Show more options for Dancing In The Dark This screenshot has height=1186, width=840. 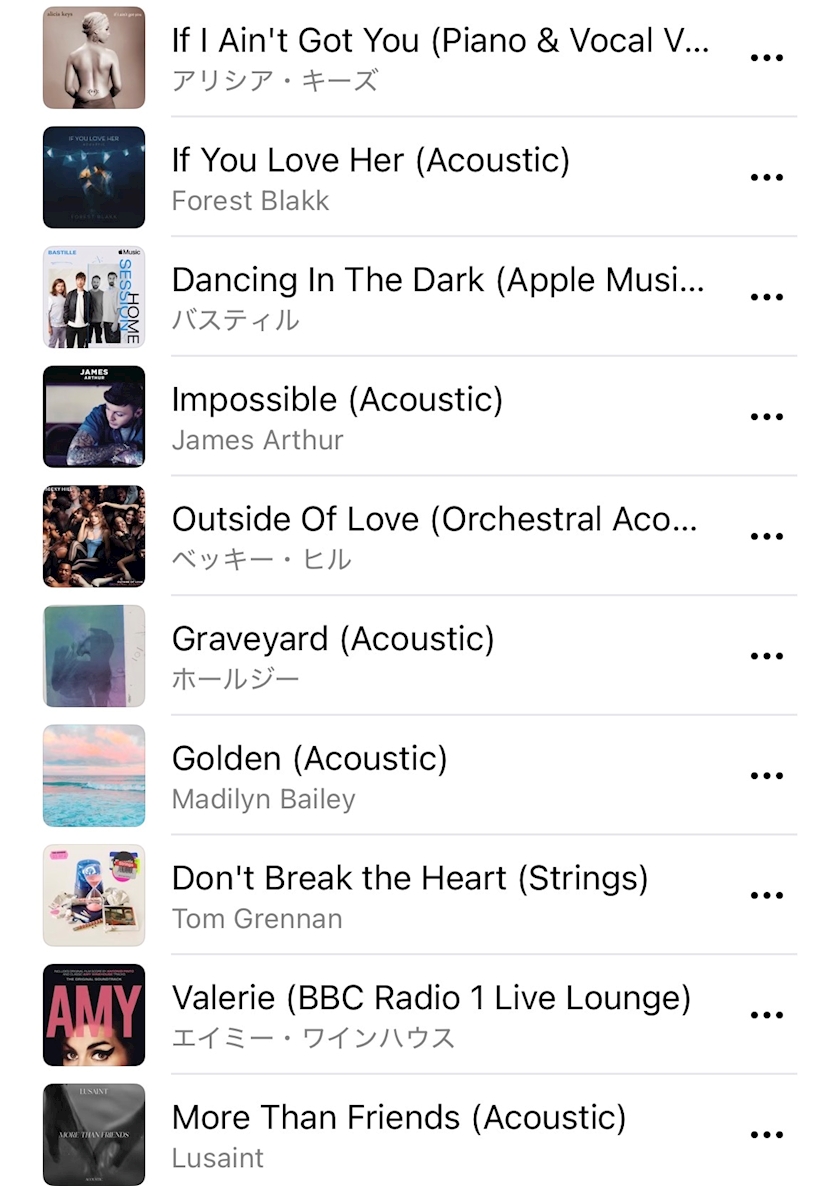[766, 297]
